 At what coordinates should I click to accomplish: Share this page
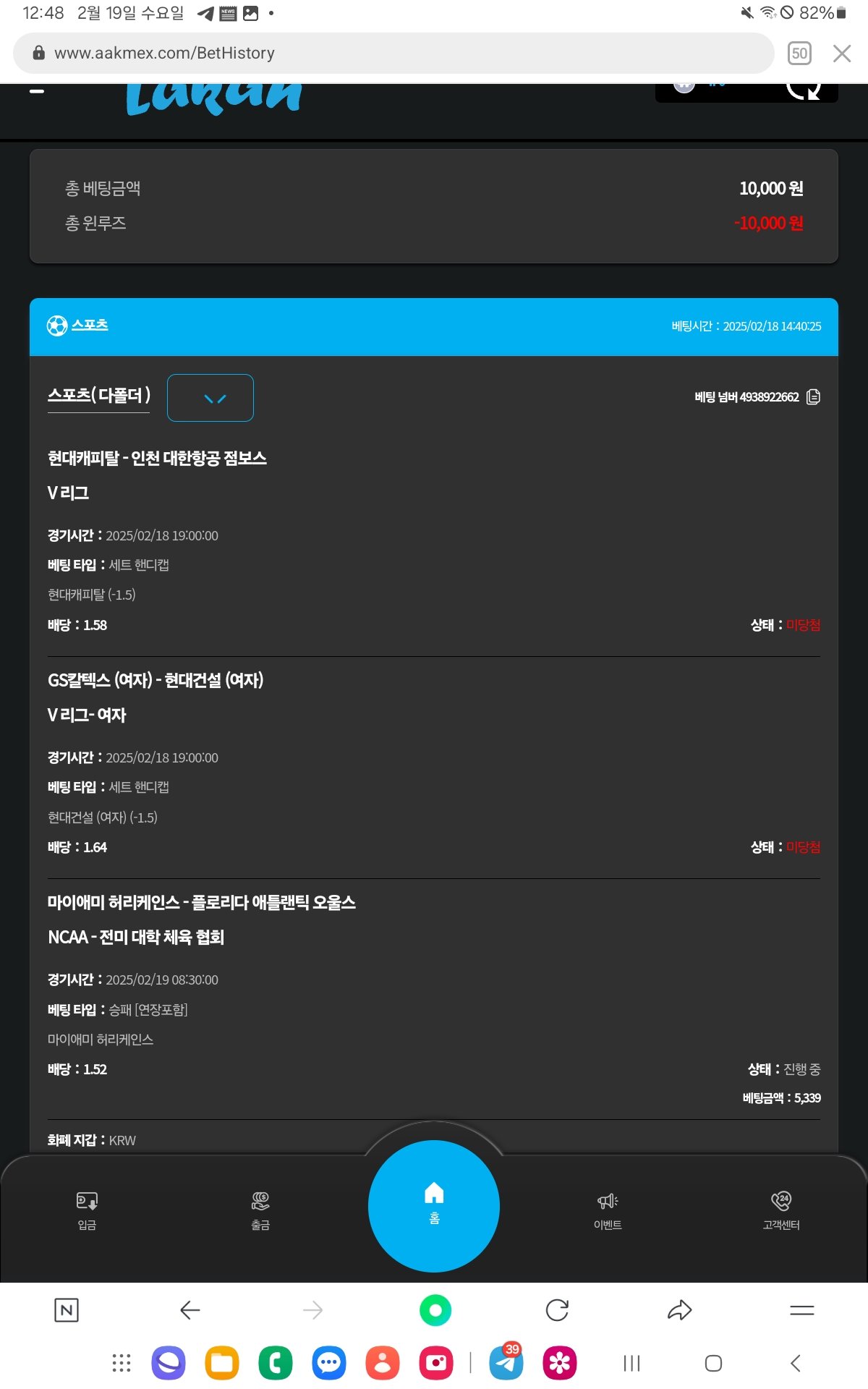pos(679,1309)
